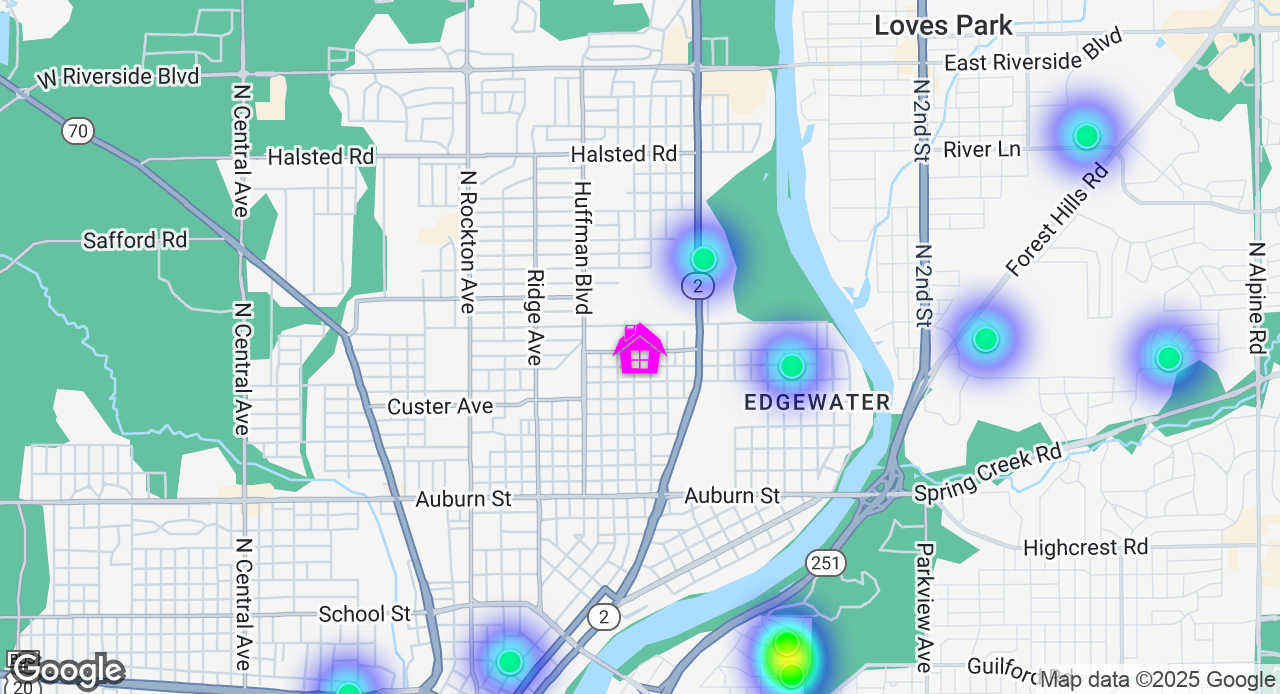Viewport: 1280px width, 694px height.
Task: Select the heat point above Edgewater label
Action: (x=791, y=366)
